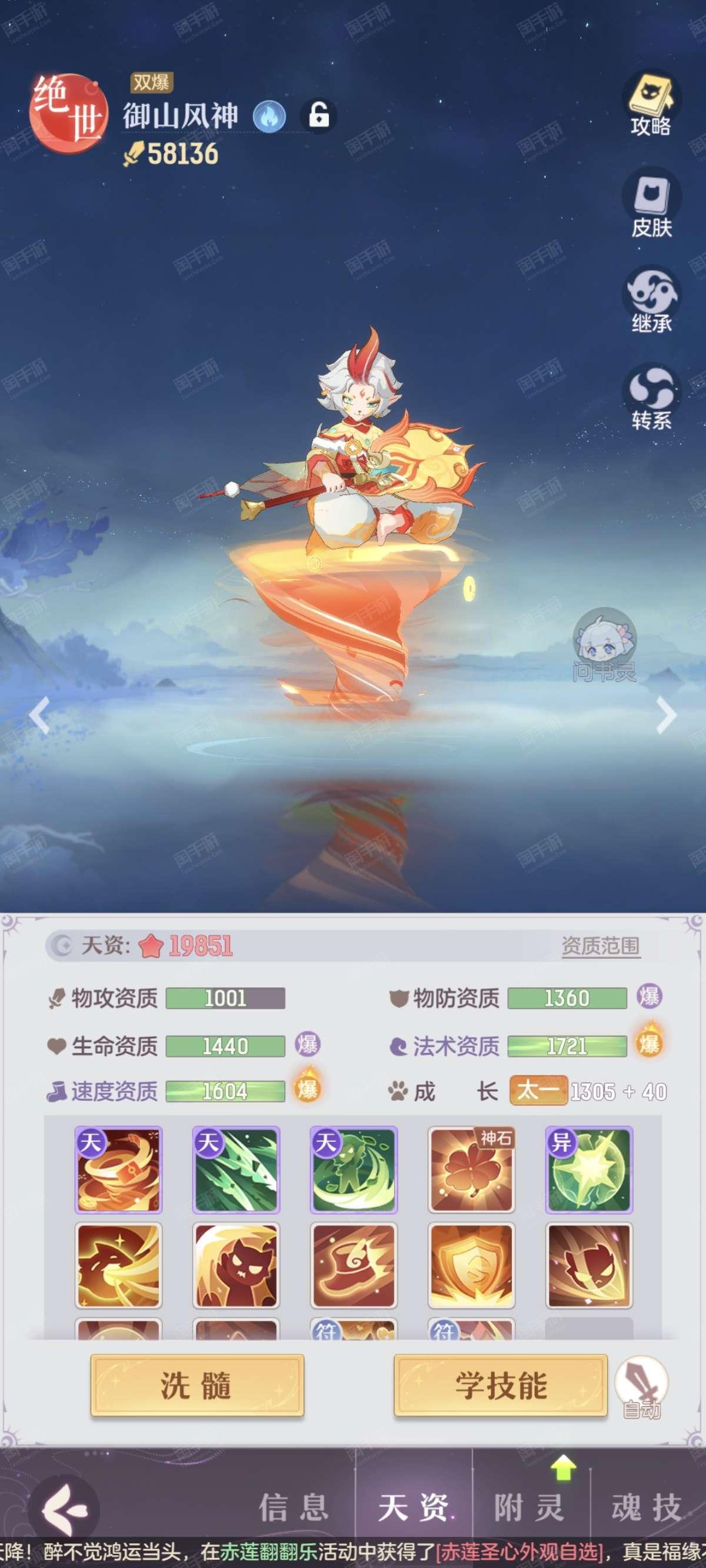Open the 继承 inheritance option
Screen dimensions: 706x1568
[651, 300]
